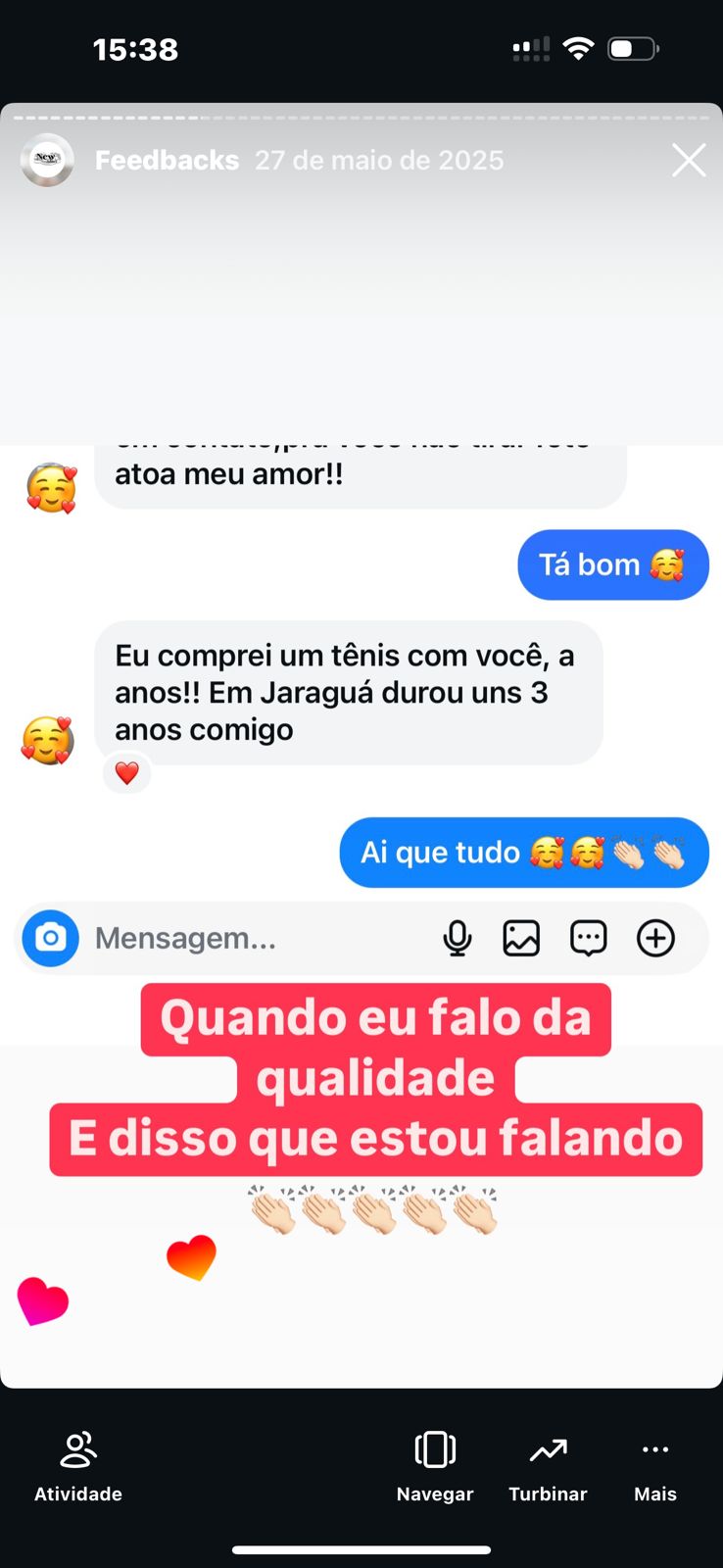The width and height of the screenshot is (723, 1568).
Task: Open story Atividade viewers
Action: (78, 1466)
